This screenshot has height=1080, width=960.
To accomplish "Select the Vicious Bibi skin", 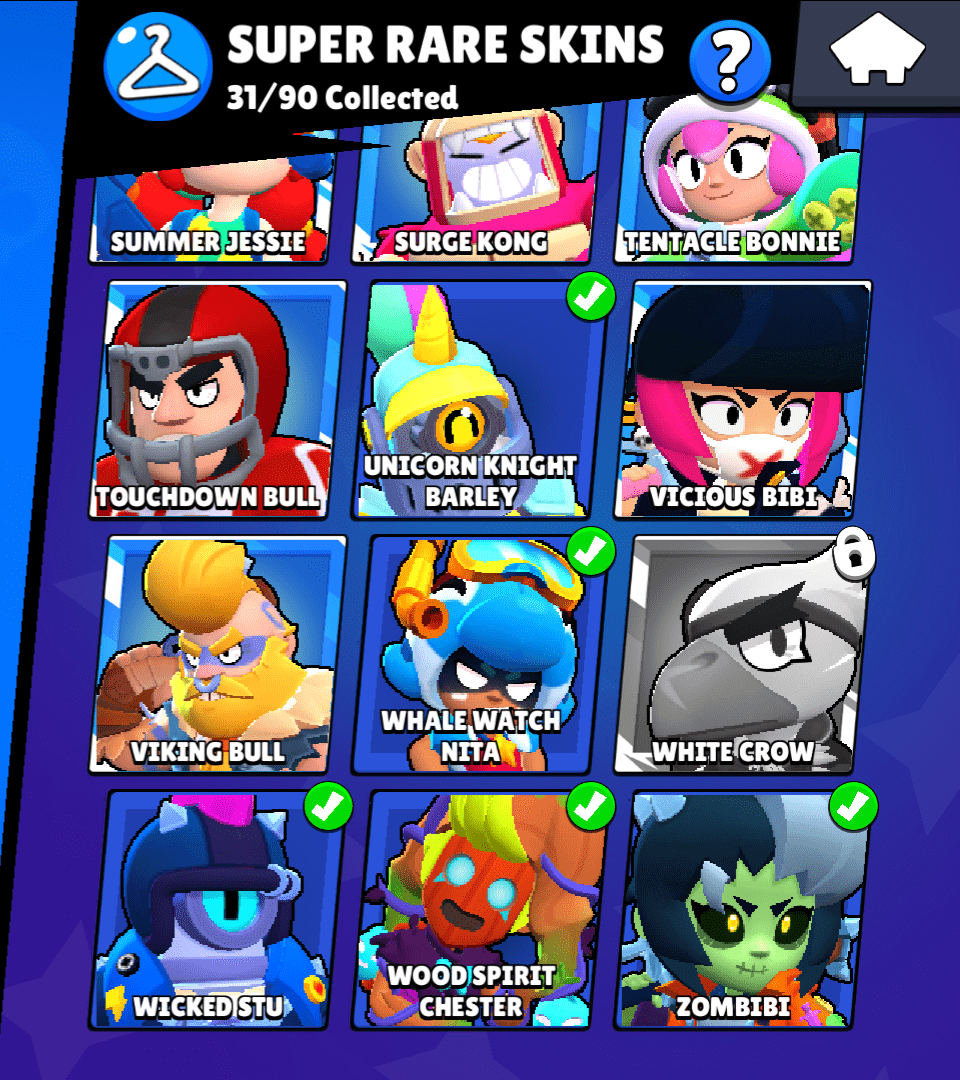I will point(741,400).
